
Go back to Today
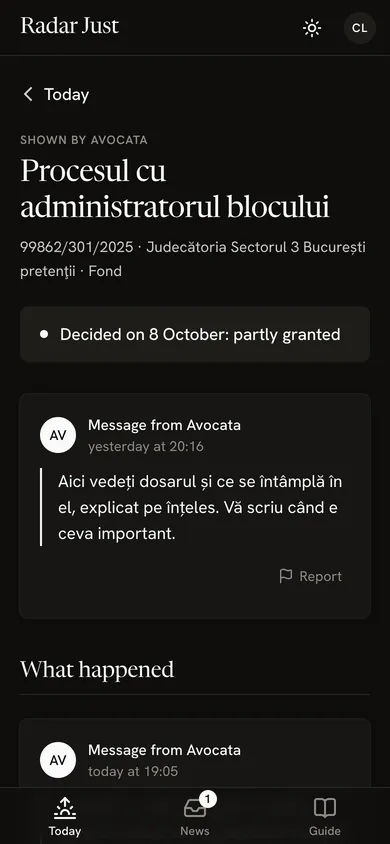(55, 95)
